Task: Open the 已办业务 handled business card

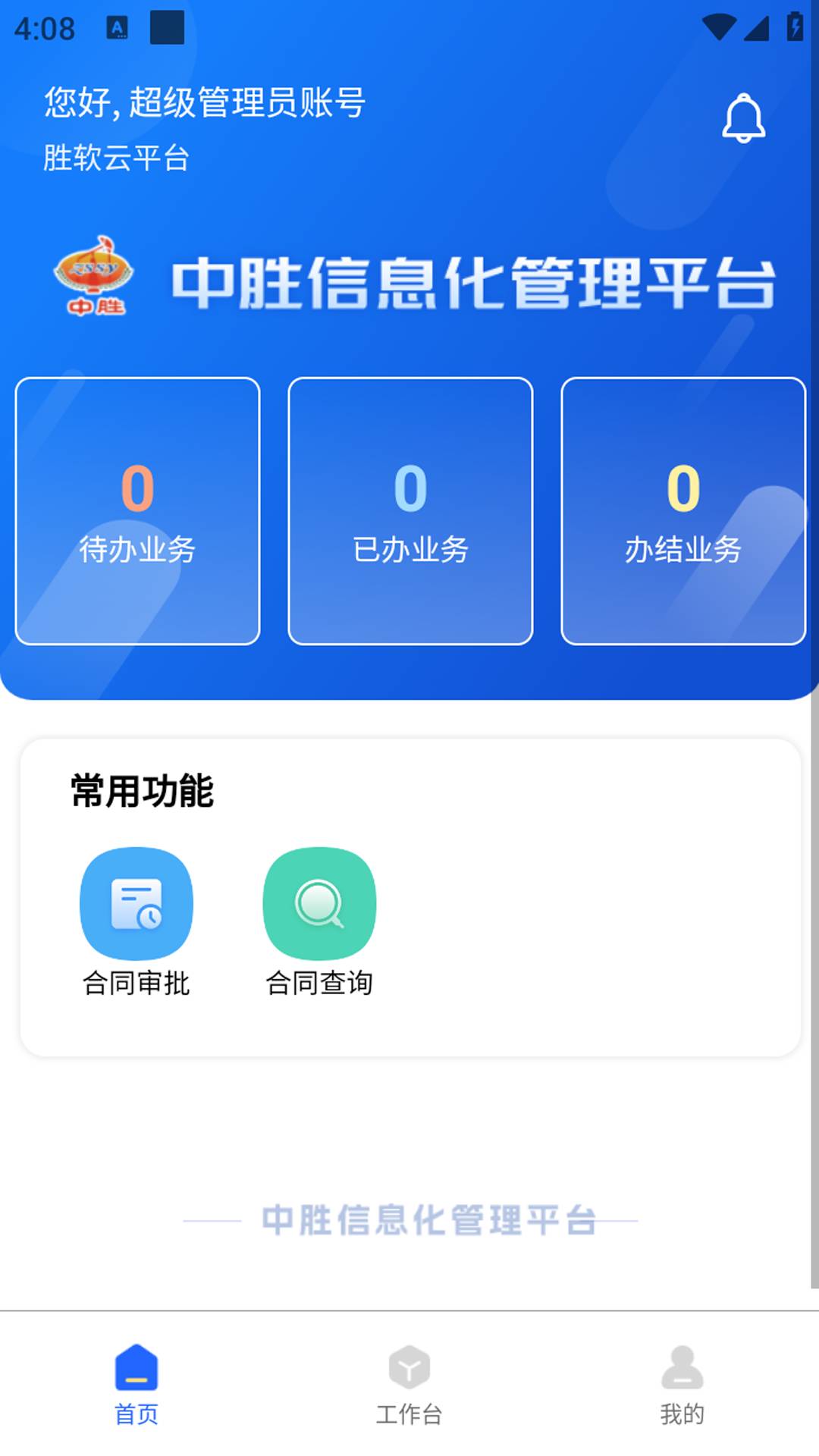Action: [x=409, y=508]
